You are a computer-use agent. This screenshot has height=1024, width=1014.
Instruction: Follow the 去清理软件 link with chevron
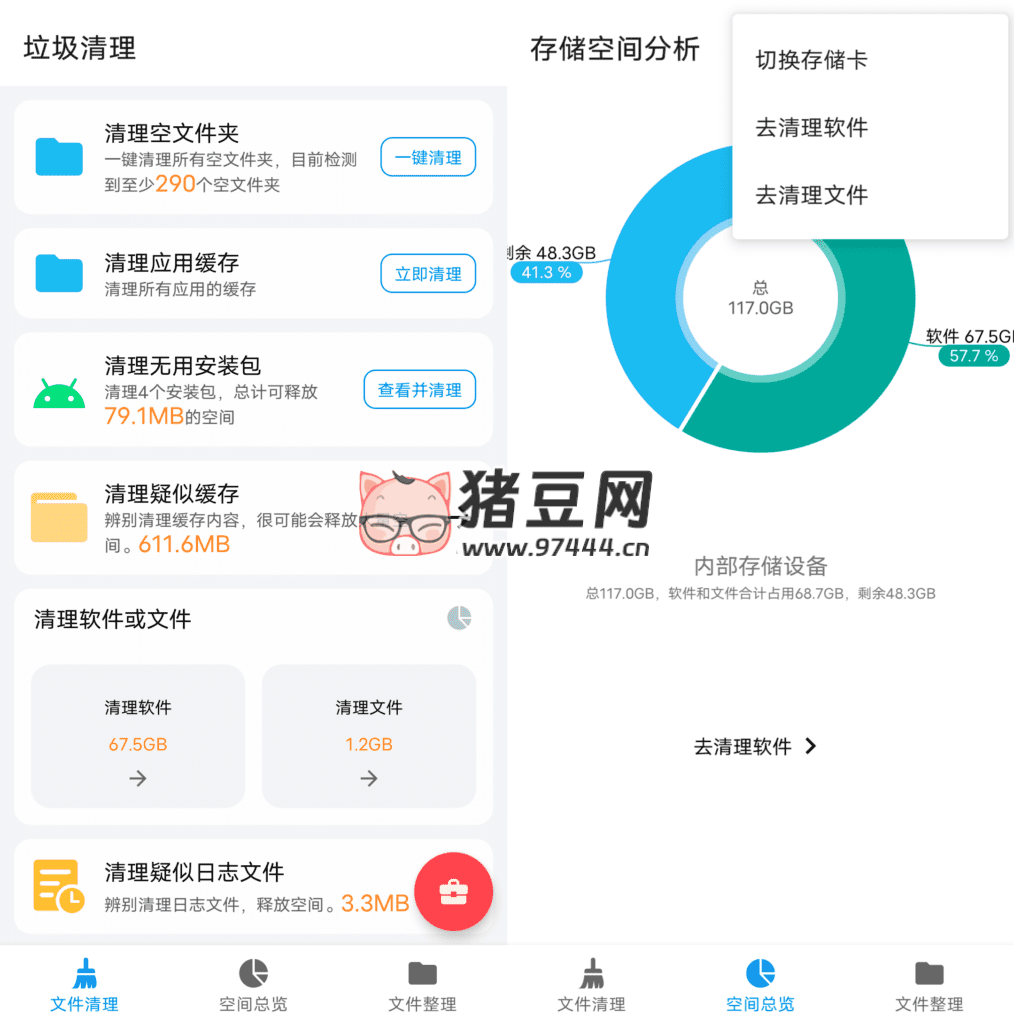pos(756,746)
